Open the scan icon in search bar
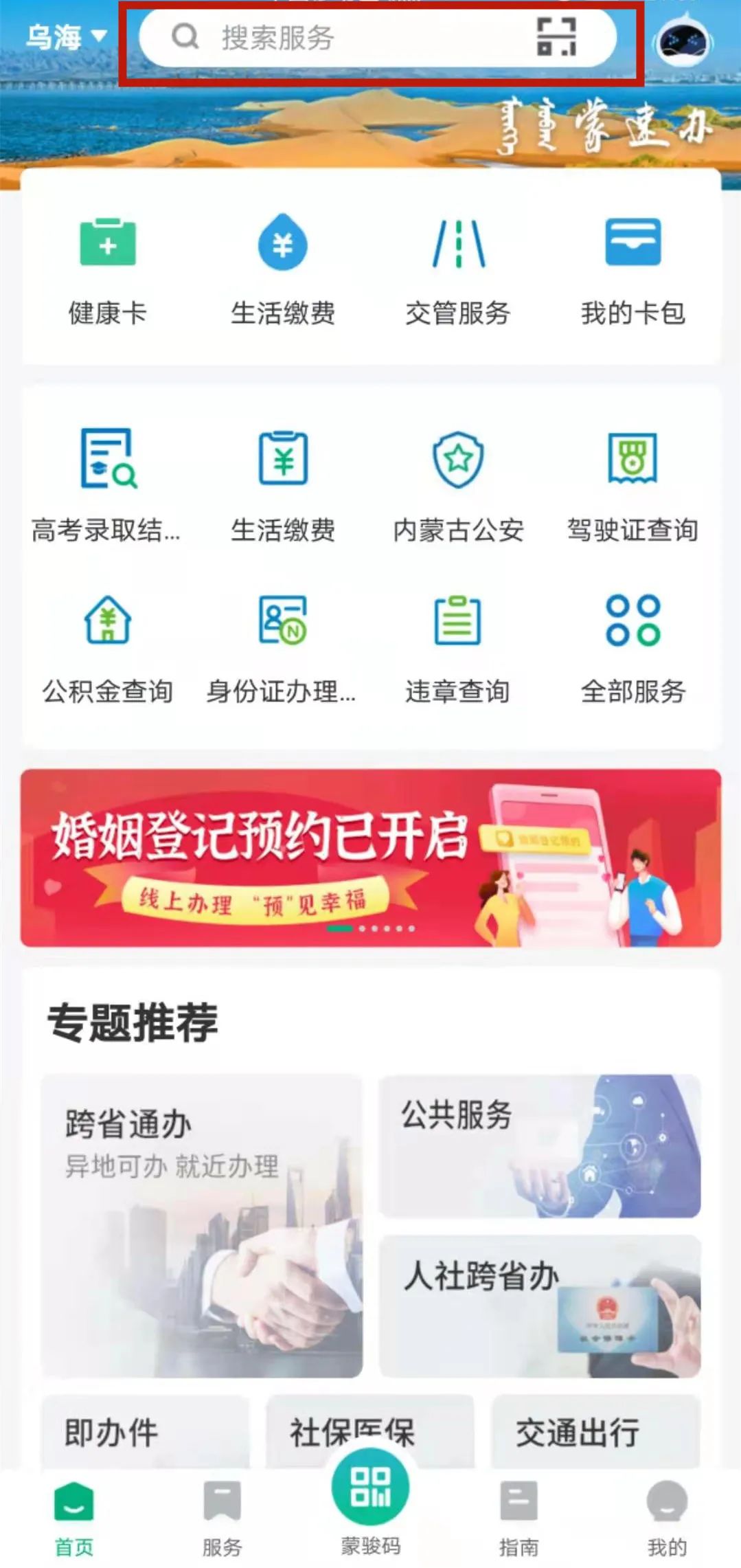Screen dimensions: 741x1568 tap(556, 37)
